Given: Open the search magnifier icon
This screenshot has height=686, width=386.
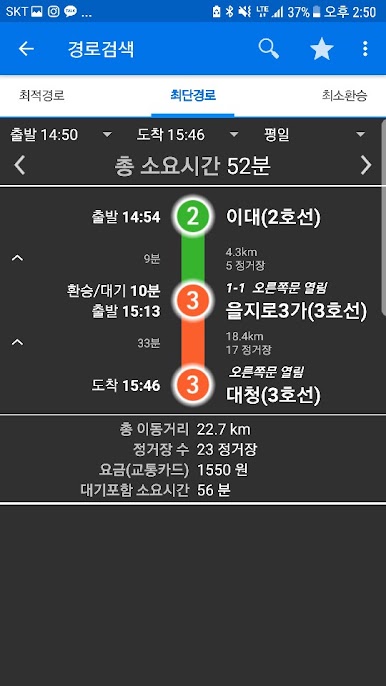Looking at the screenshot, I should [x=269, y=49].
